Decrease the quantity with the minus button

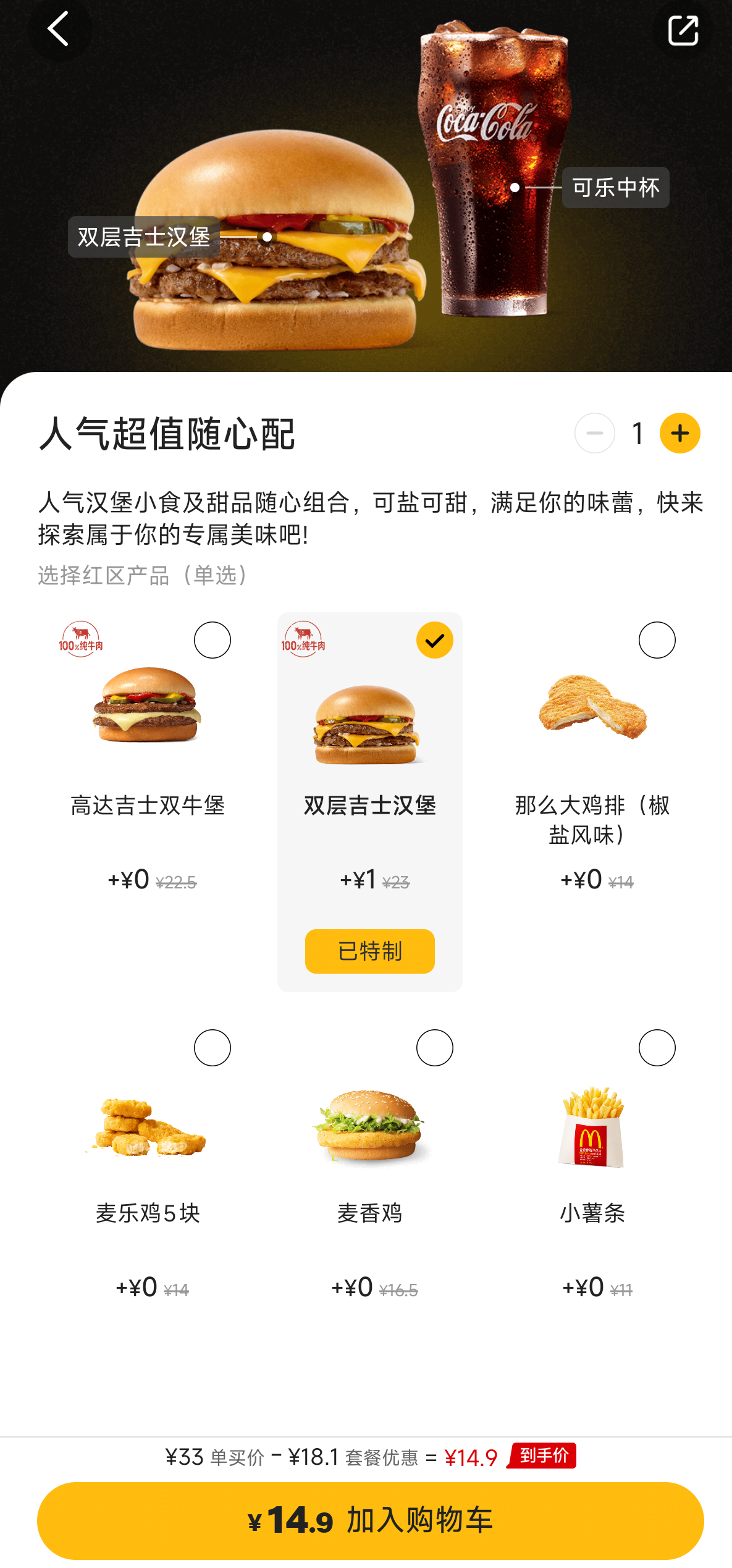point(594,433)
